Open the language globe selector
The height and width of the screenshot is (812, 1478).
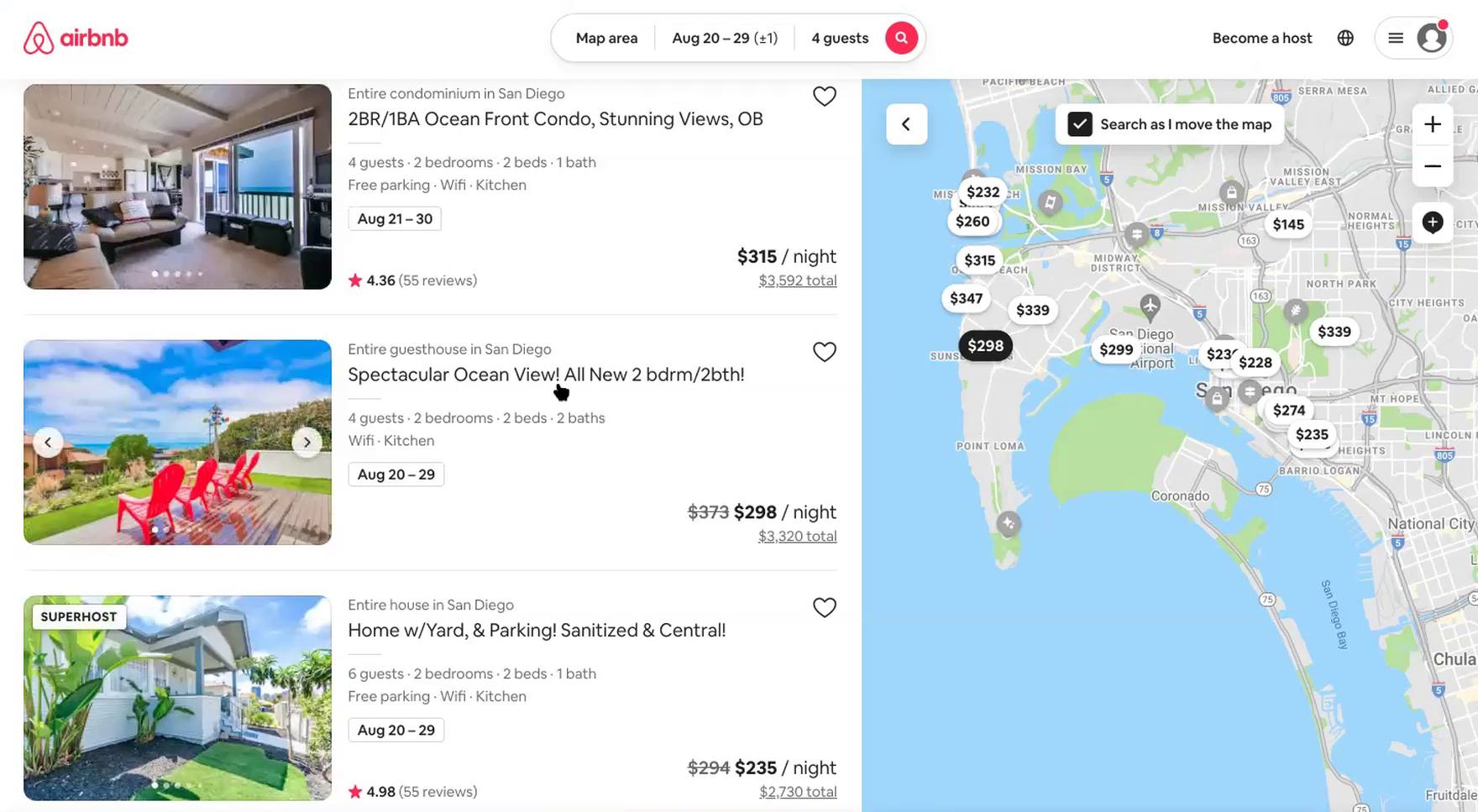click(1345, 38)
